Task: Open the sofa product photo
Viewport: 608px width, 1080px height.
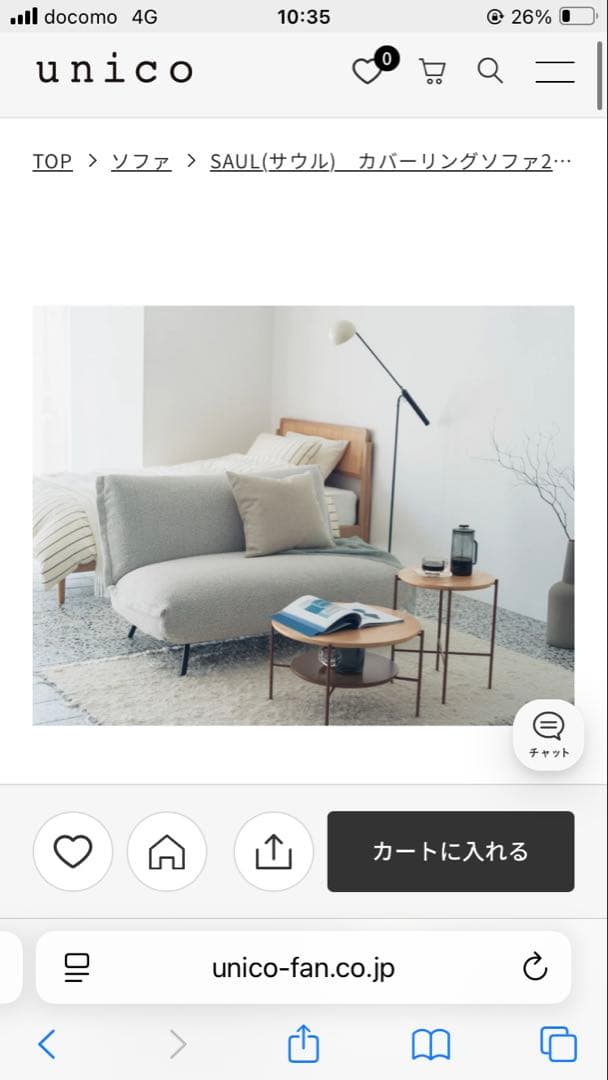Action: (303, 515)
